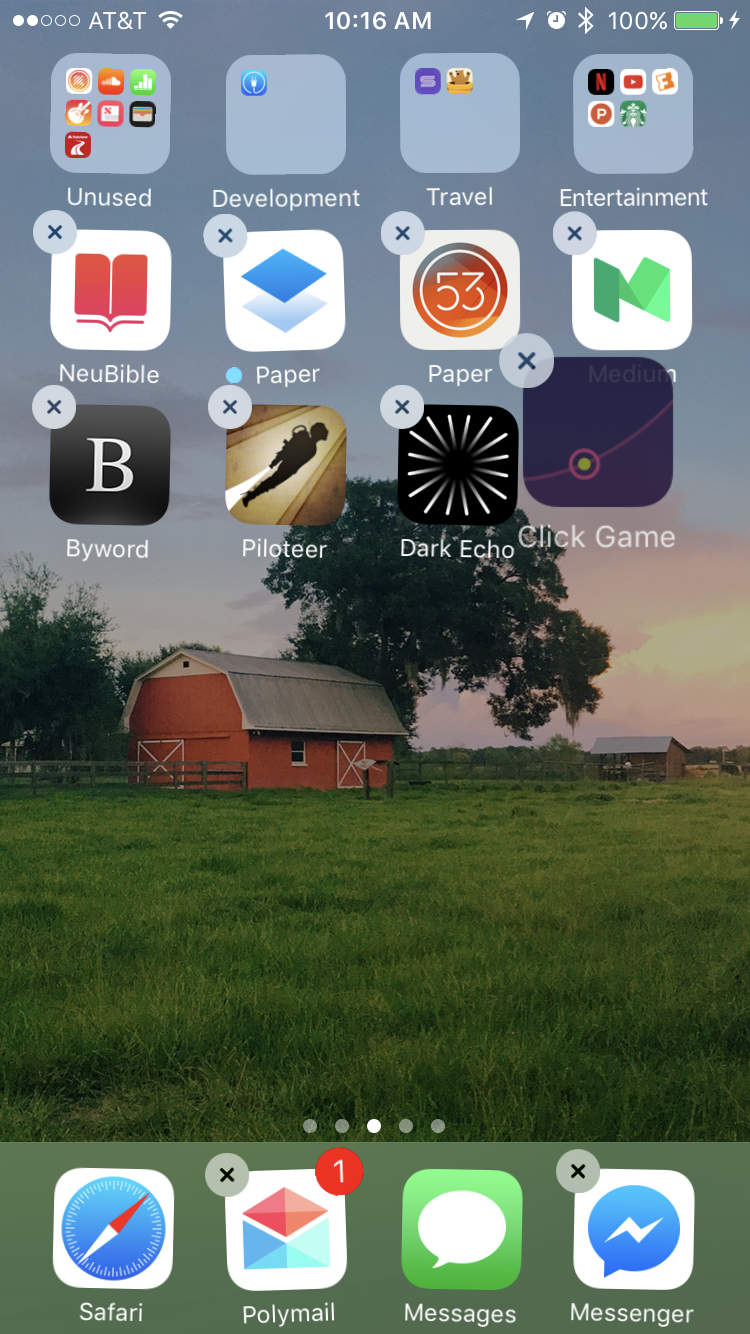Delete the NeuBible app
Screen dimensions: 750x1334
point(54,232)
